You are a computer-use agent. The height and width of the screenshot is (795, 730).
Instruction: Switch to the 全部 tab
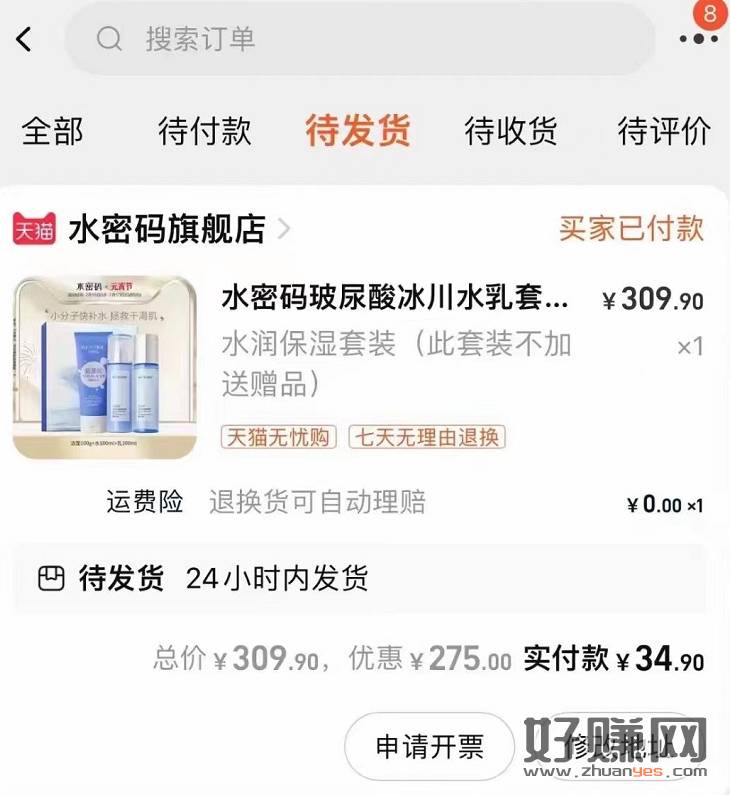tap(52, 131)
